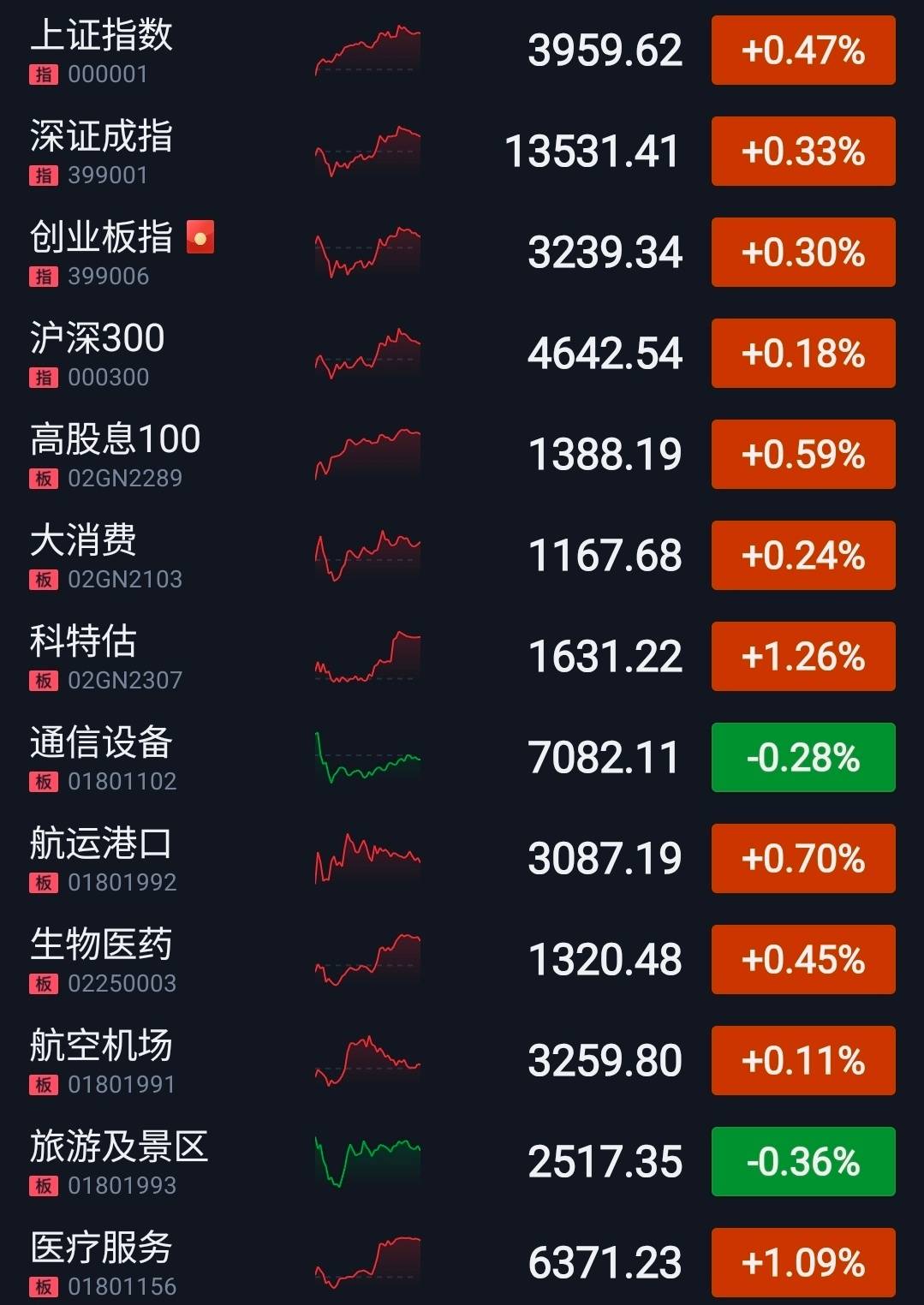
Task: Click the sparkline chart of 沪深300
Action: (x=368, y=352)
